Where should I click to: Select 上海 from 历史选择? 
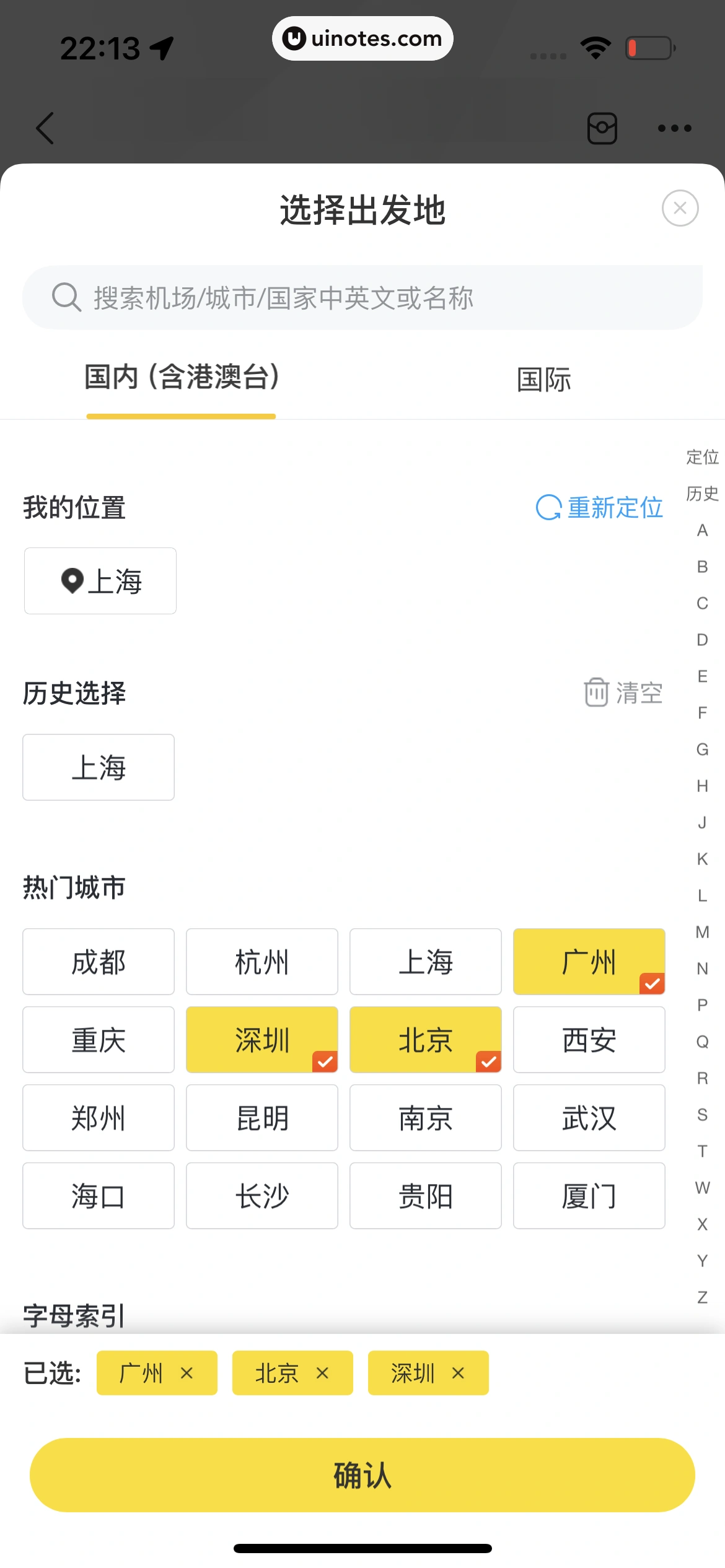99,767
